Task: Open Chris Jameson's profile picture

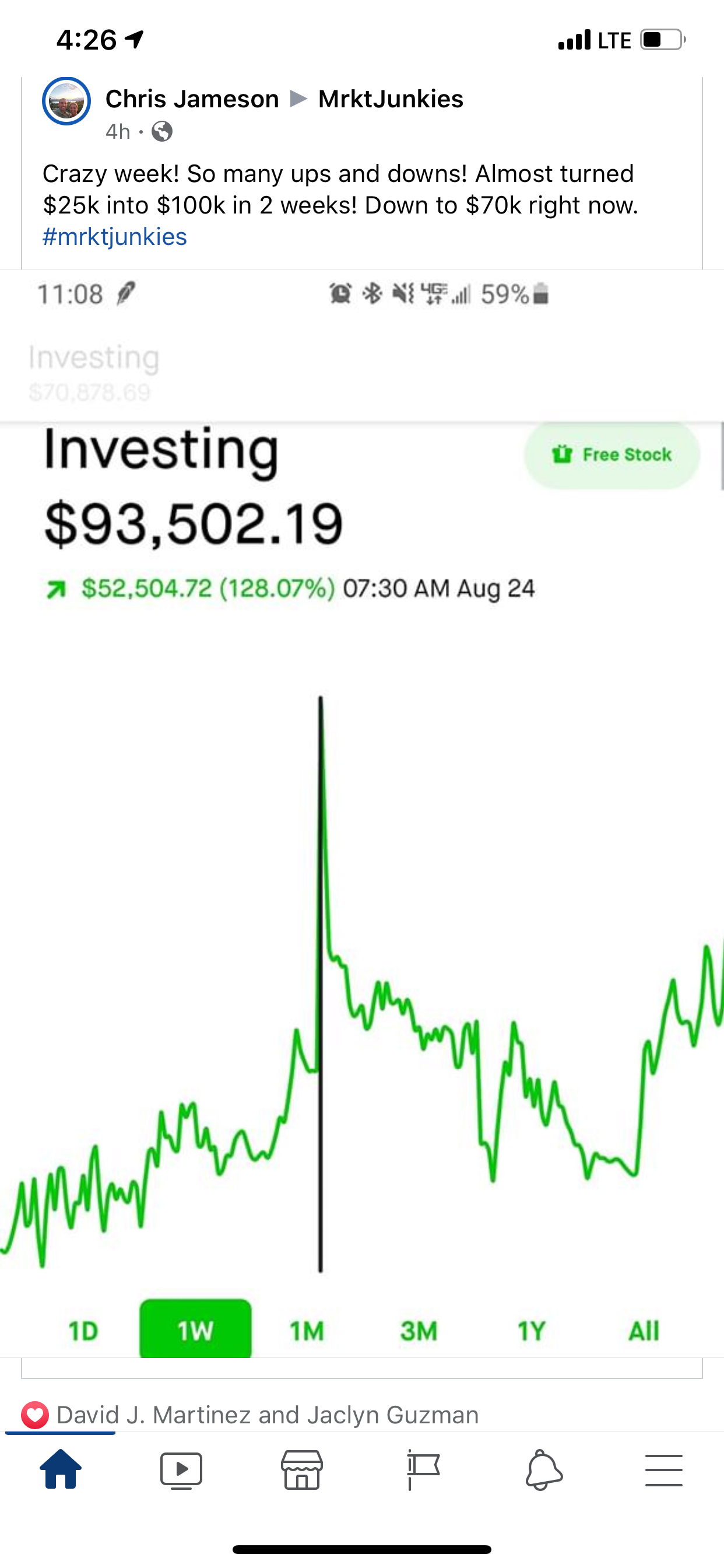Action: (66, 101)
